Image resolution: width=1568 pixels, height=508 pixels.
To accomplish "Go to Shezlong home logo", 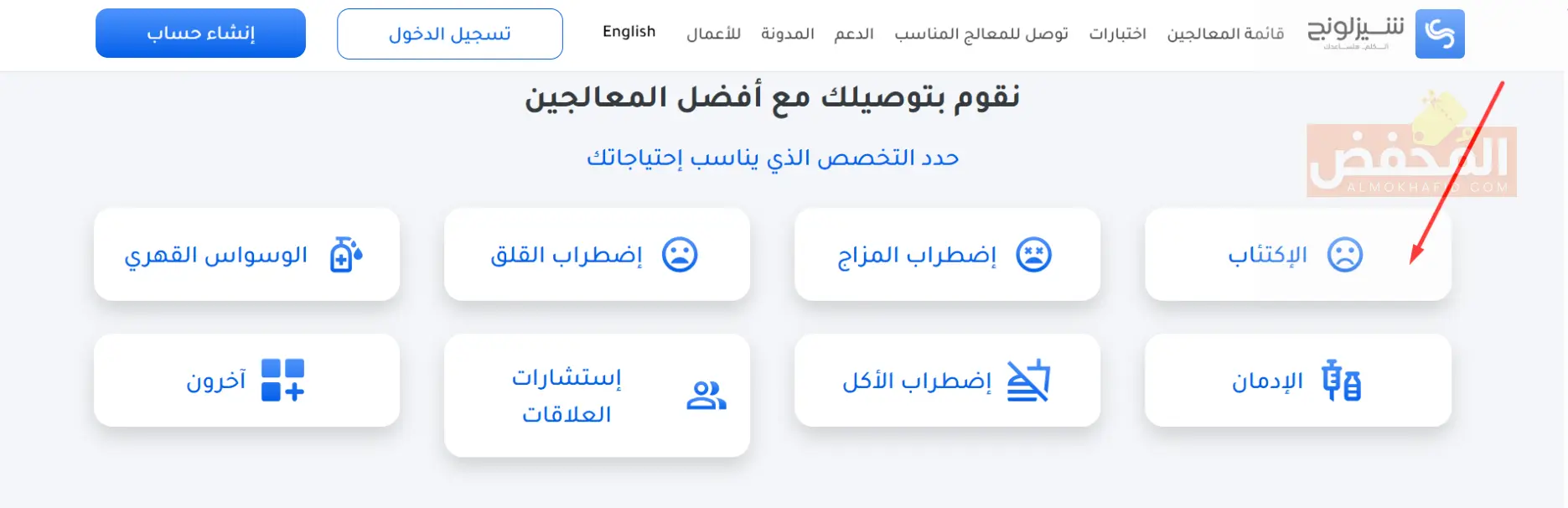I will pyautogui.click(x=1385, y=34).
